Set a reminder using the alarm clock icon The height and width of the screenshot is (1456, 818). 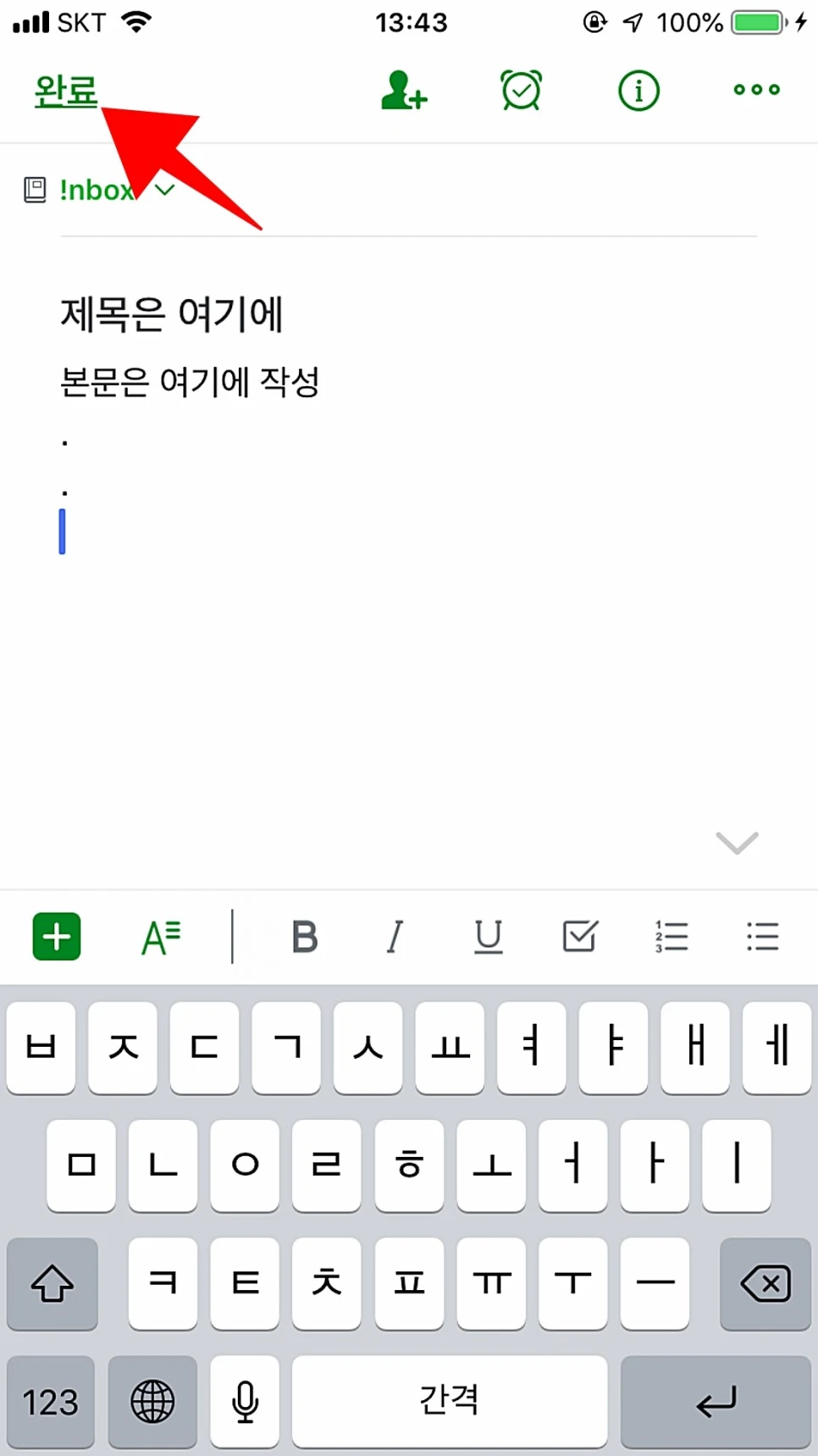520,91
